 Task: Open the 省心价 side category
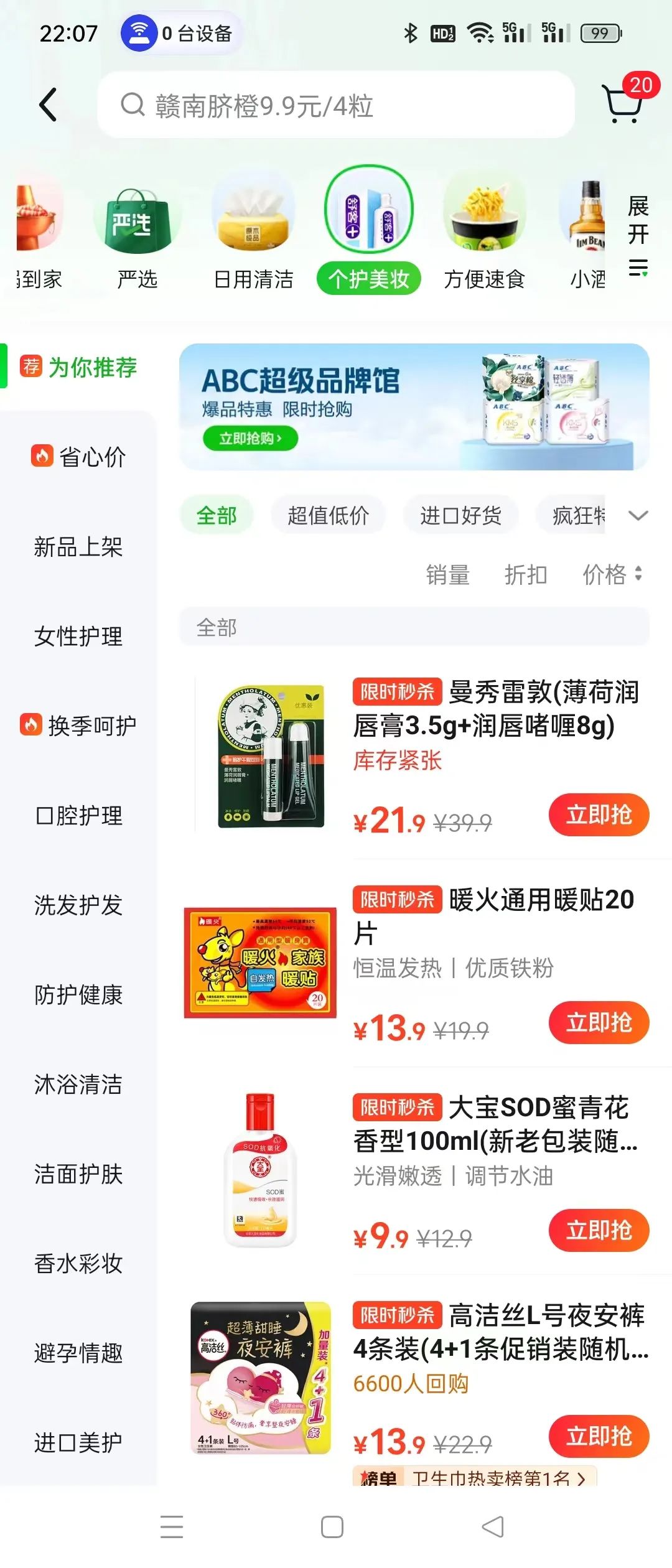tap(79, 457)
